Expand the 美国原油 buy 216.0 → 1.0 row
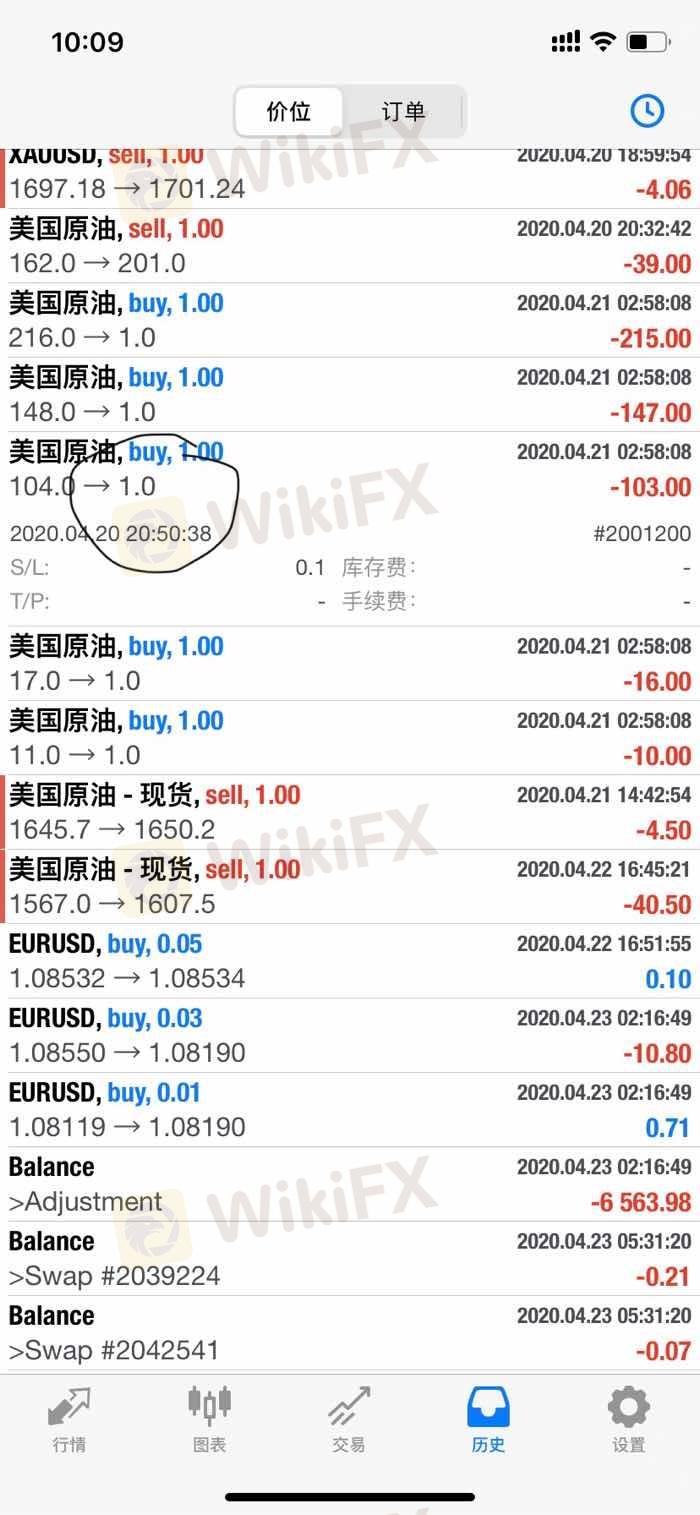Screen dimensions: 700x1515 click(350, 321)
